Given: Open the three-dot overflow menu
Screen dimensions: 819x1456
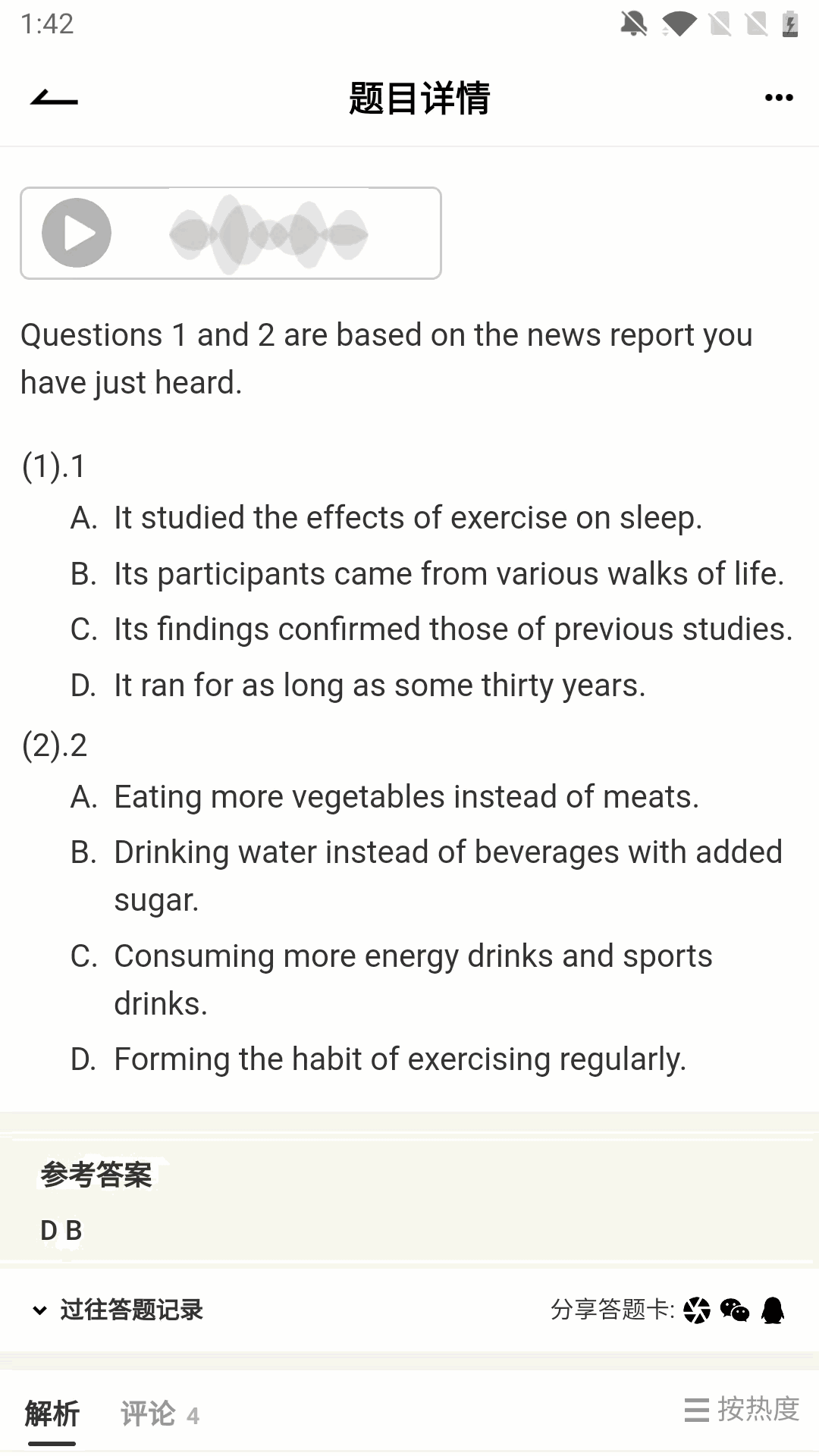Looking at the screenshot, I should 779,98.
